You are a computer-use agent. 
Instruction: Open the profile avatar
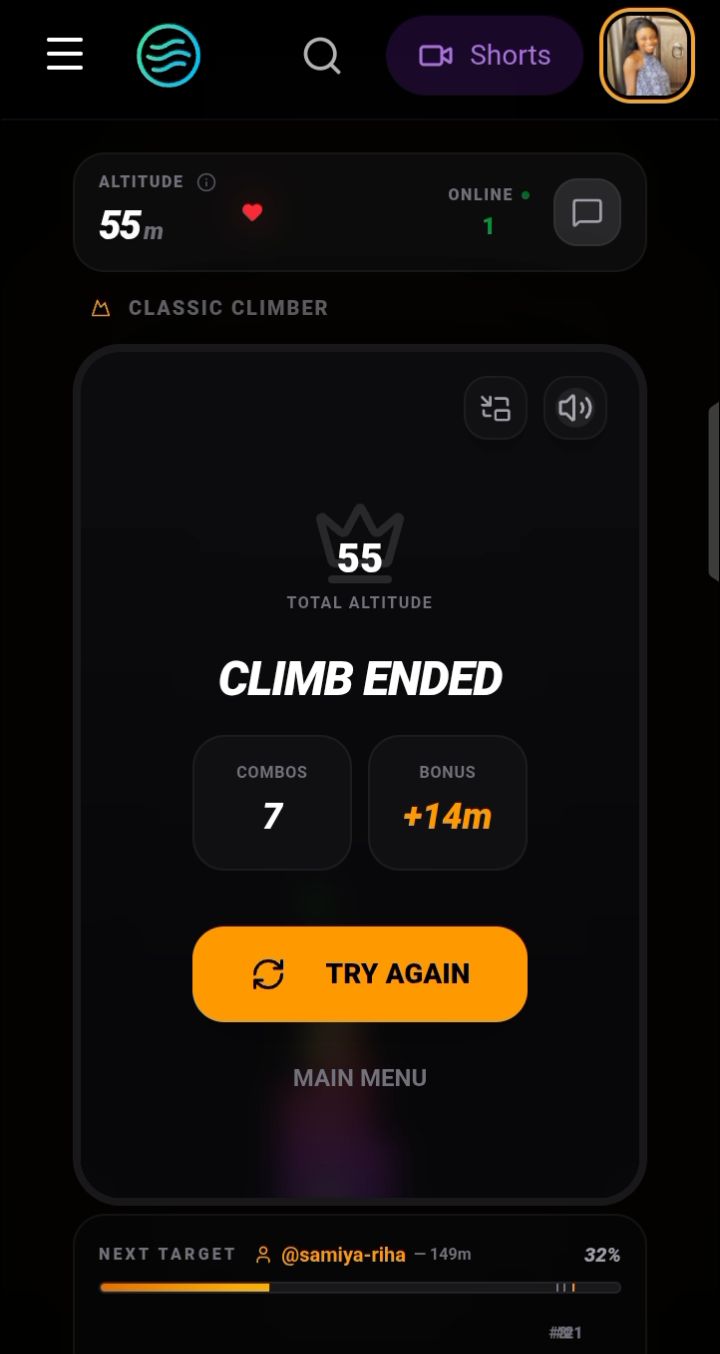647,55
